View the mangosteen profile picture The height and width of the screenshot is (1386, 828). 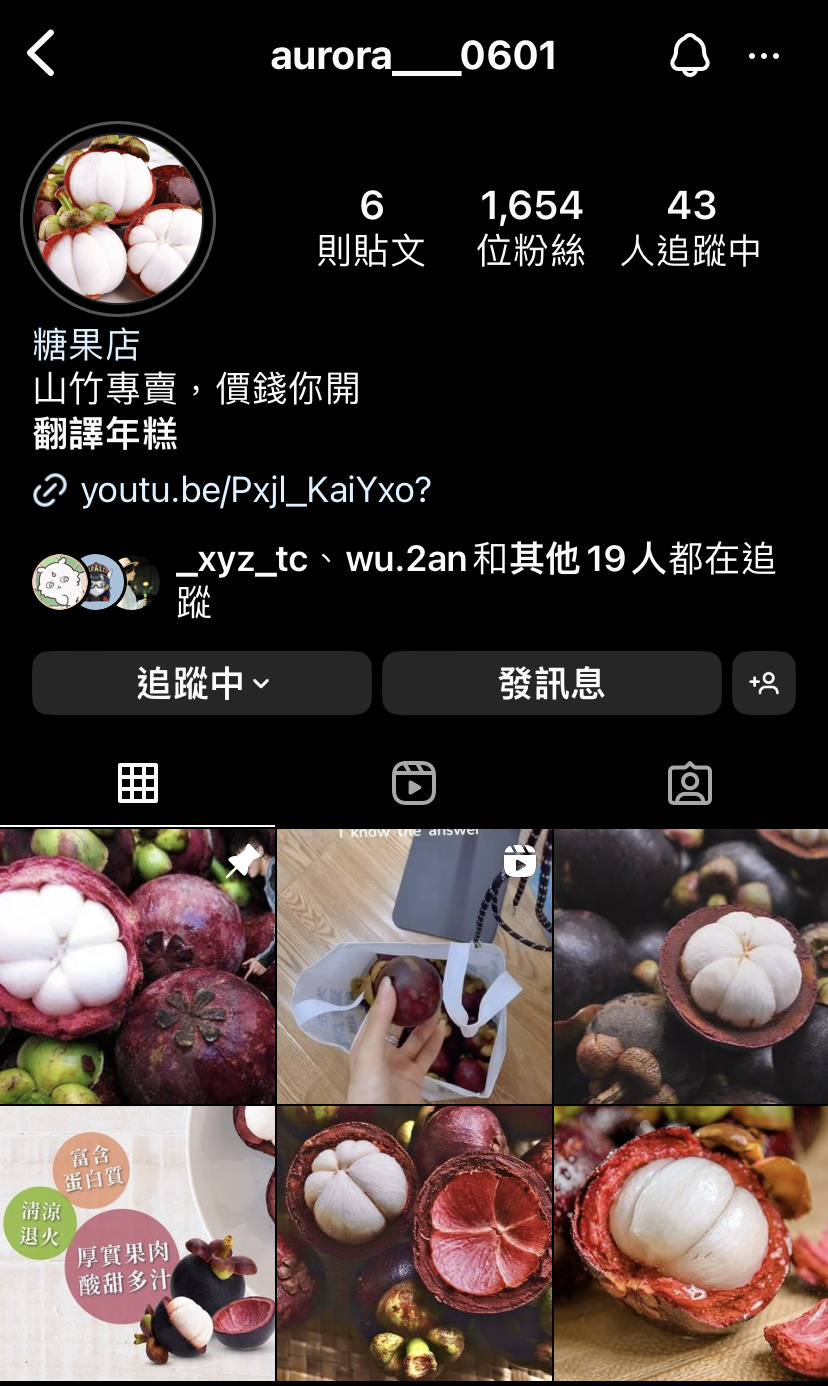pos(118,218)
